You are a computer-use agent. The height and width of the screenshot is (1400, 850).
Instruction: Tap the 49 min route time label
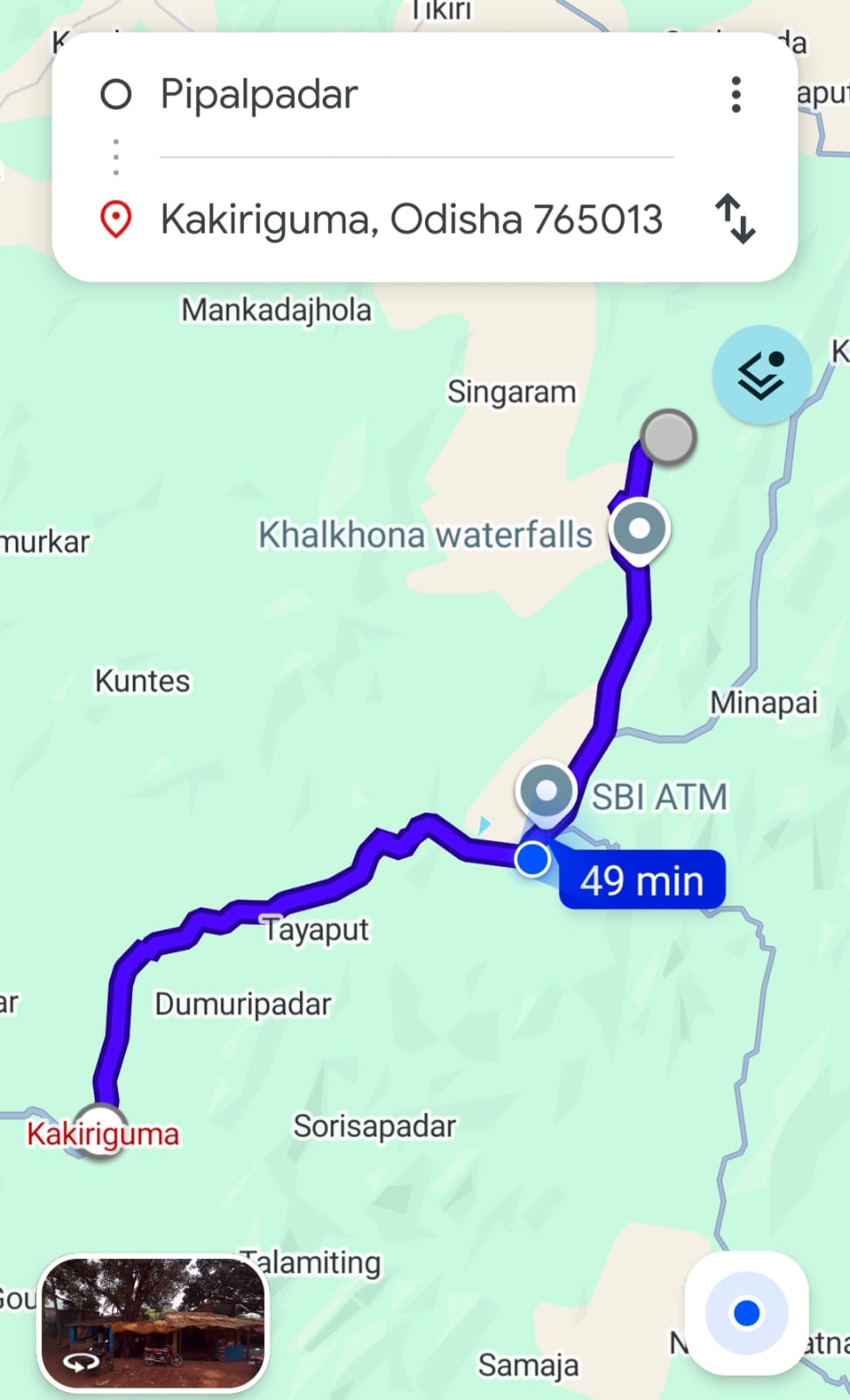click(x=642, y=880)
